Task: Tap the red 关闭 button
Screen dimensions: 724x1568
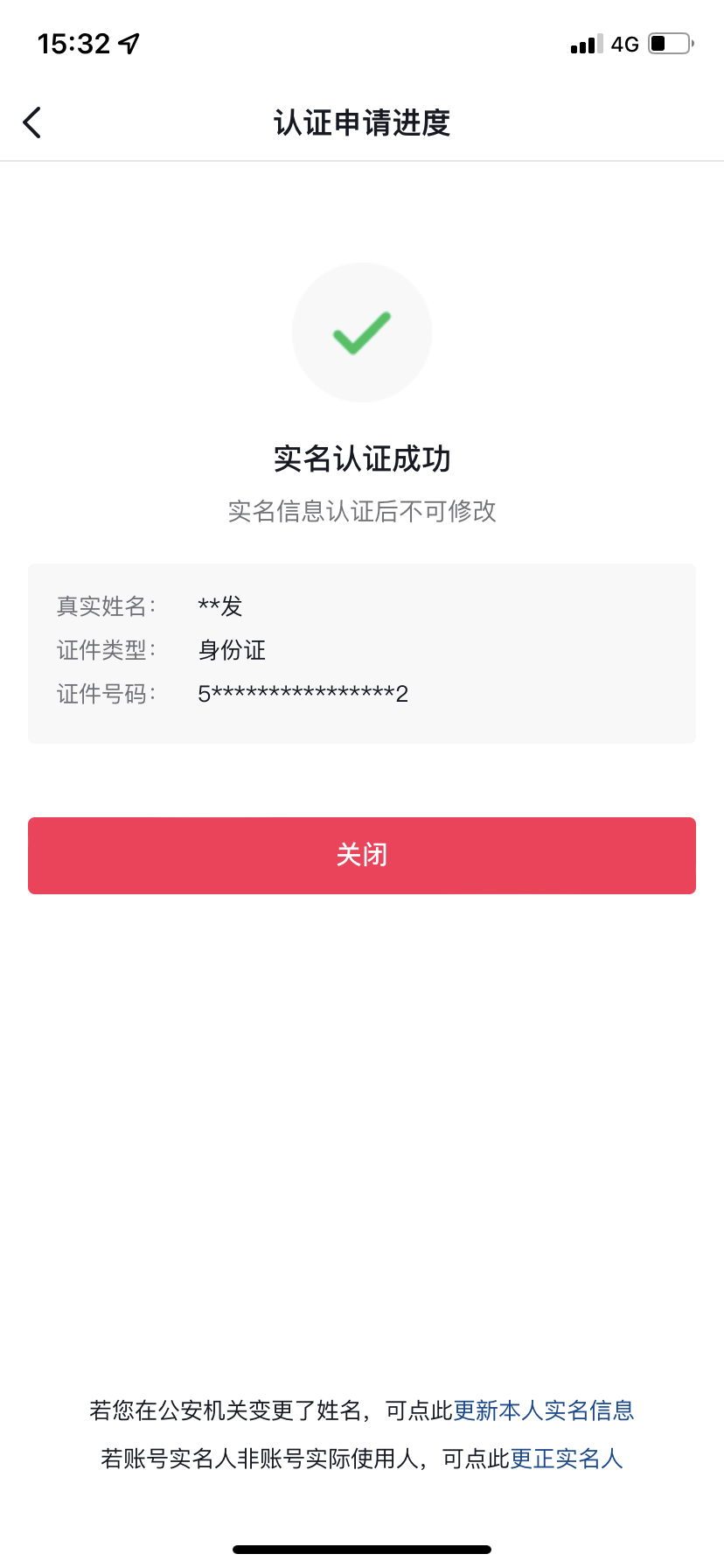Action: tap(362, 856)
